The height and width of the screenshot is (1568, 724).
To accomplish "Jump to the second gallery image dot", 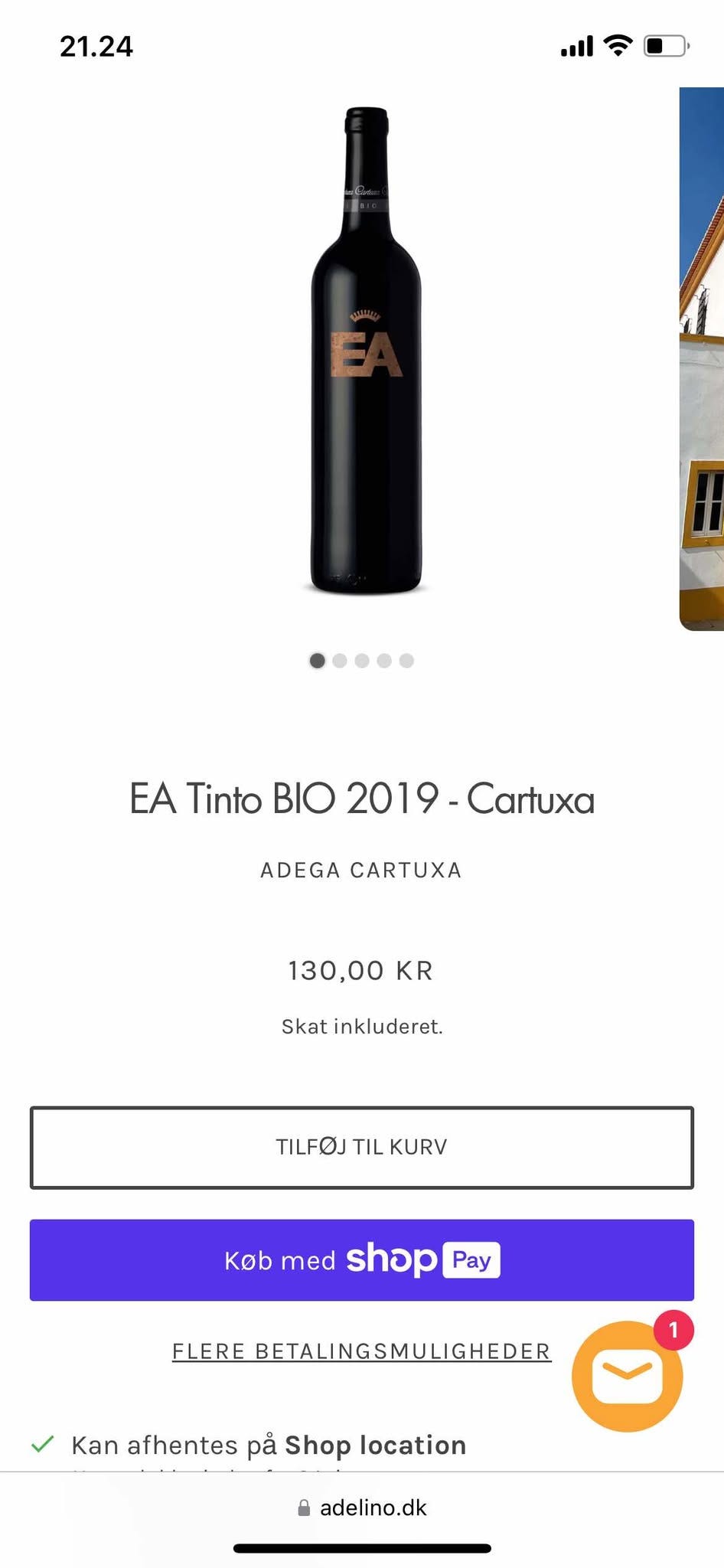I will (x=340, y=661).
